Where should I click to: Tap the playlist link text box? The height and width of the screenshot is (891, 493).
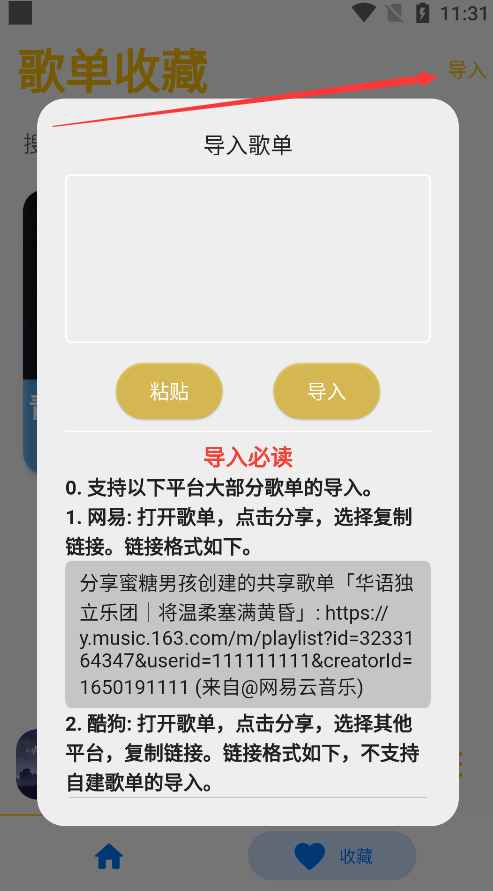point(248,259)
